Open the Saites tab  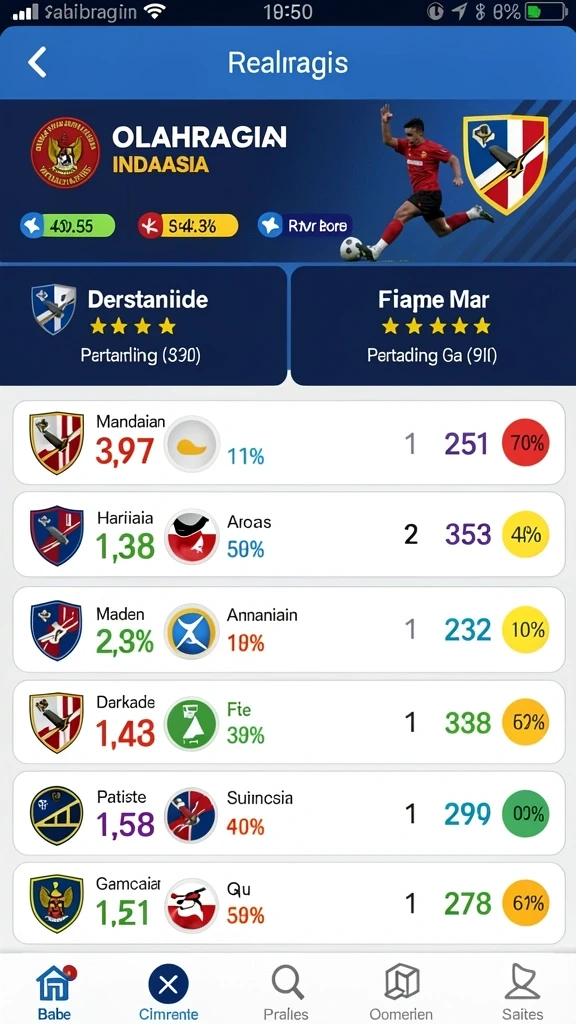522,992
